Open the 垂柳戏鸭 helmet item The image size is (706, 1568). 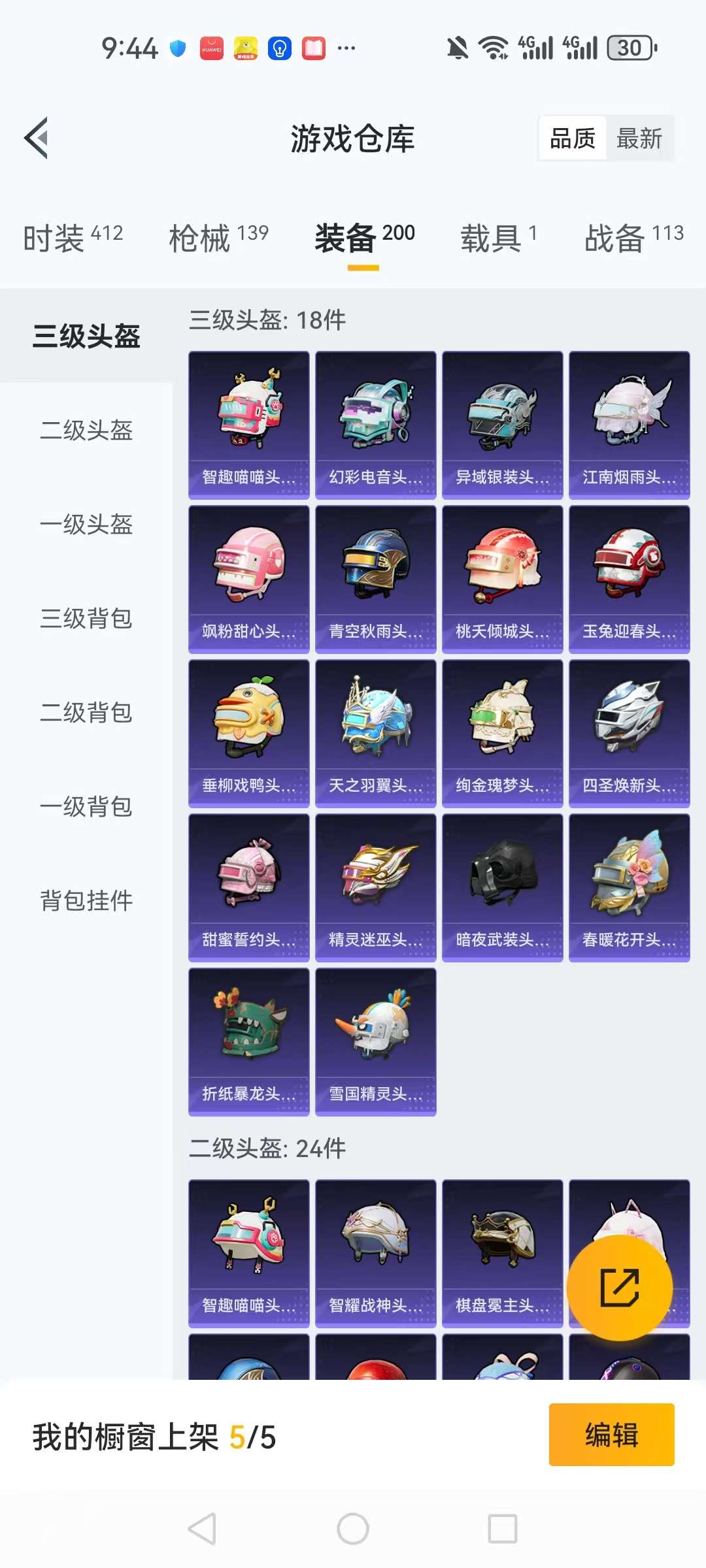pyautogui.click(x=248, y=734)
